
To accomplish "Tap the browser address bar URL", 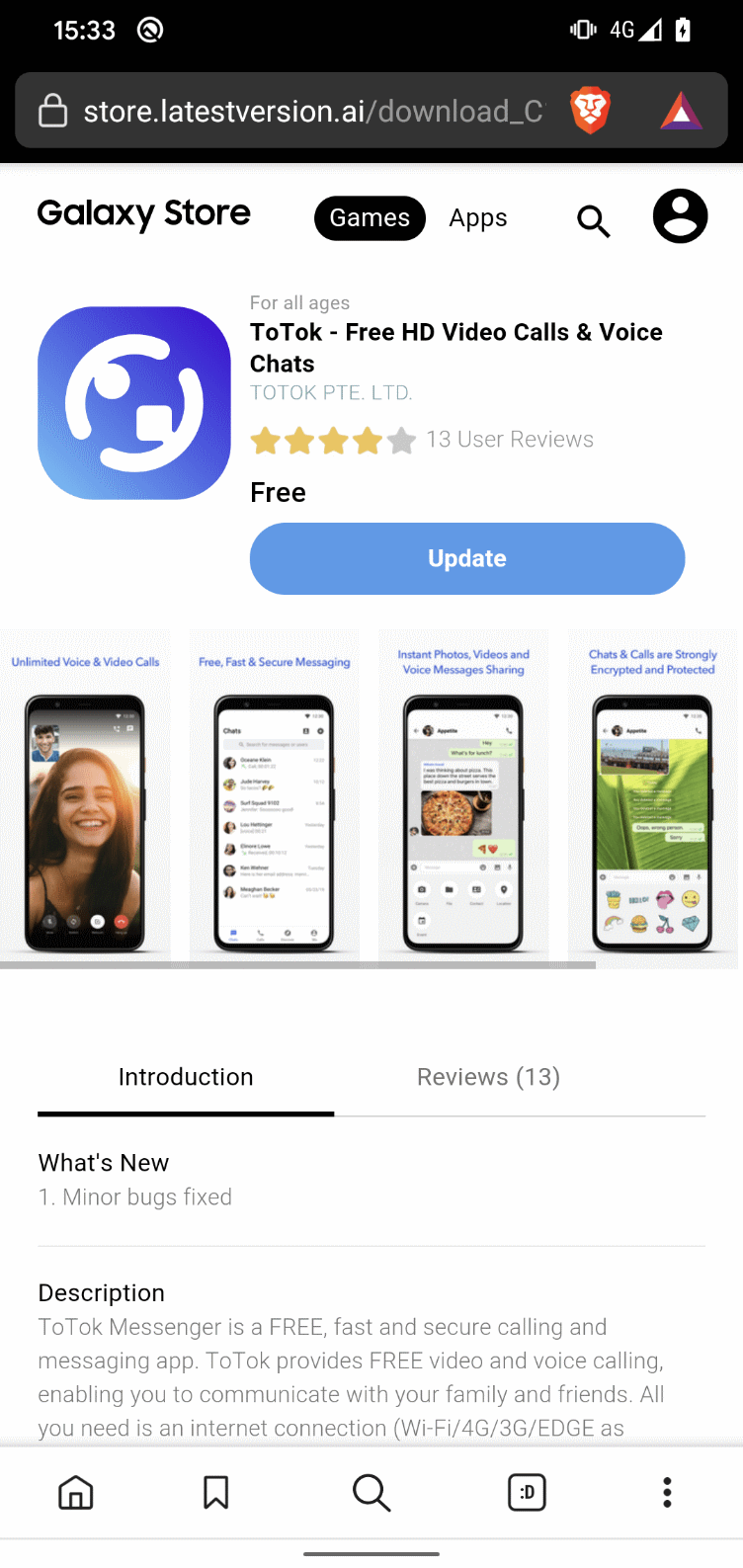I will [312, 112].
